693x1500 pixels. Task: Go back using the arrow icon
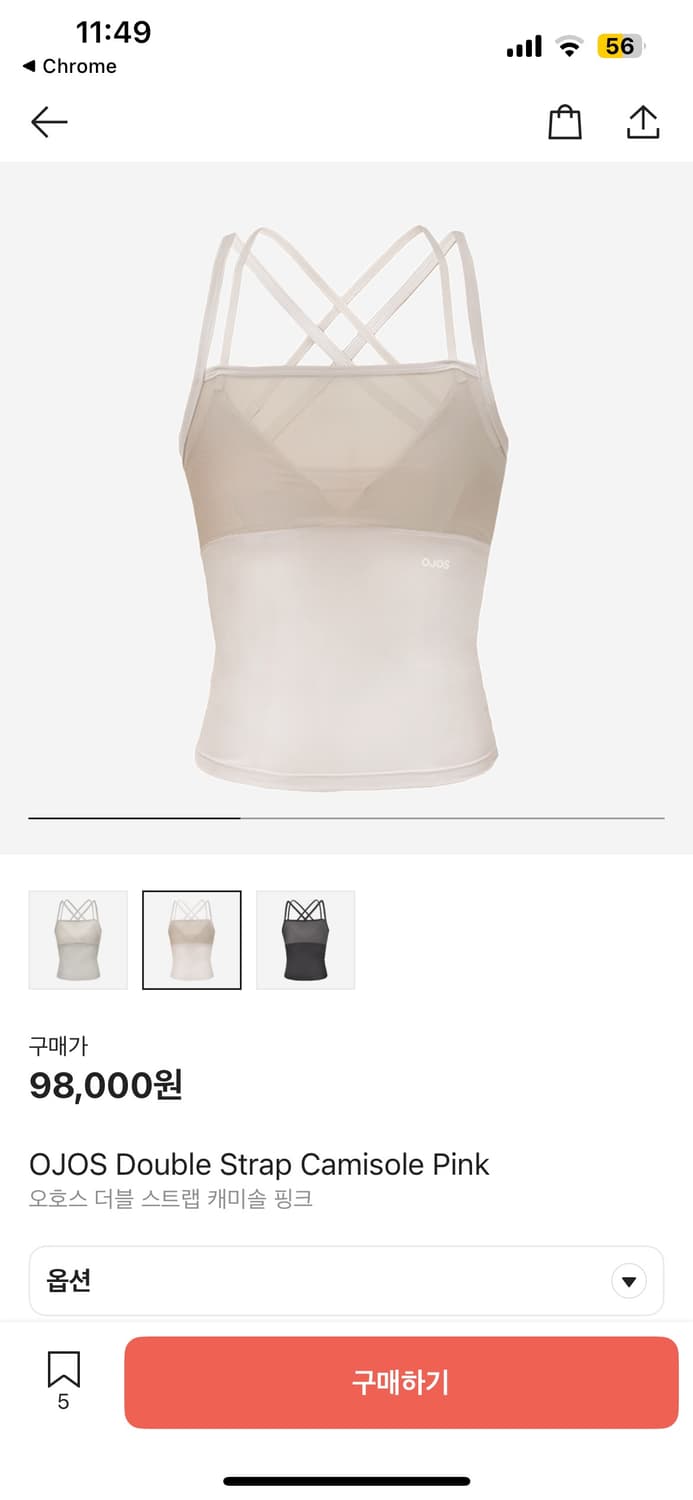49,123
